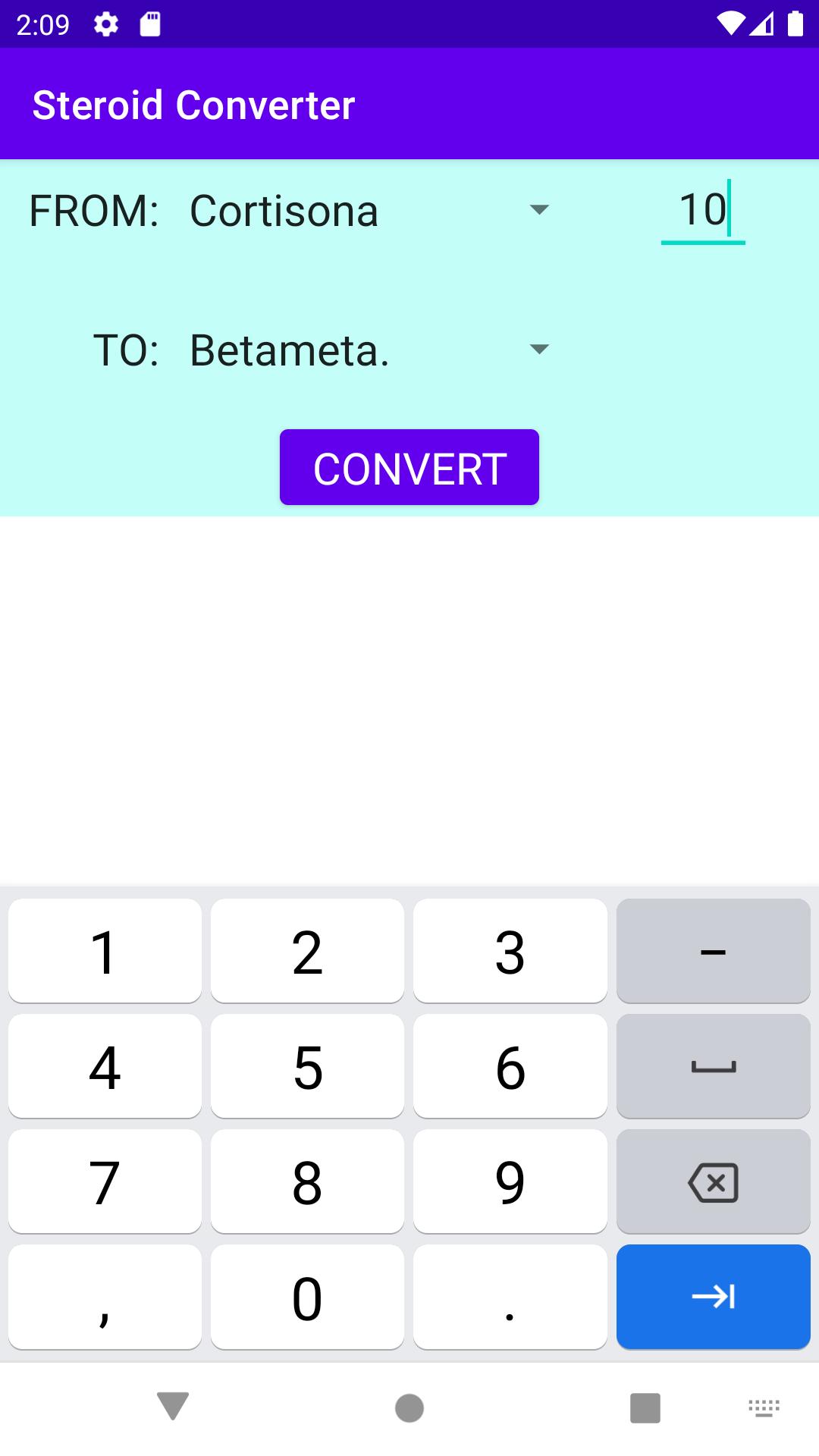Hit the backspace key on the keypad

coord(713,1181)
